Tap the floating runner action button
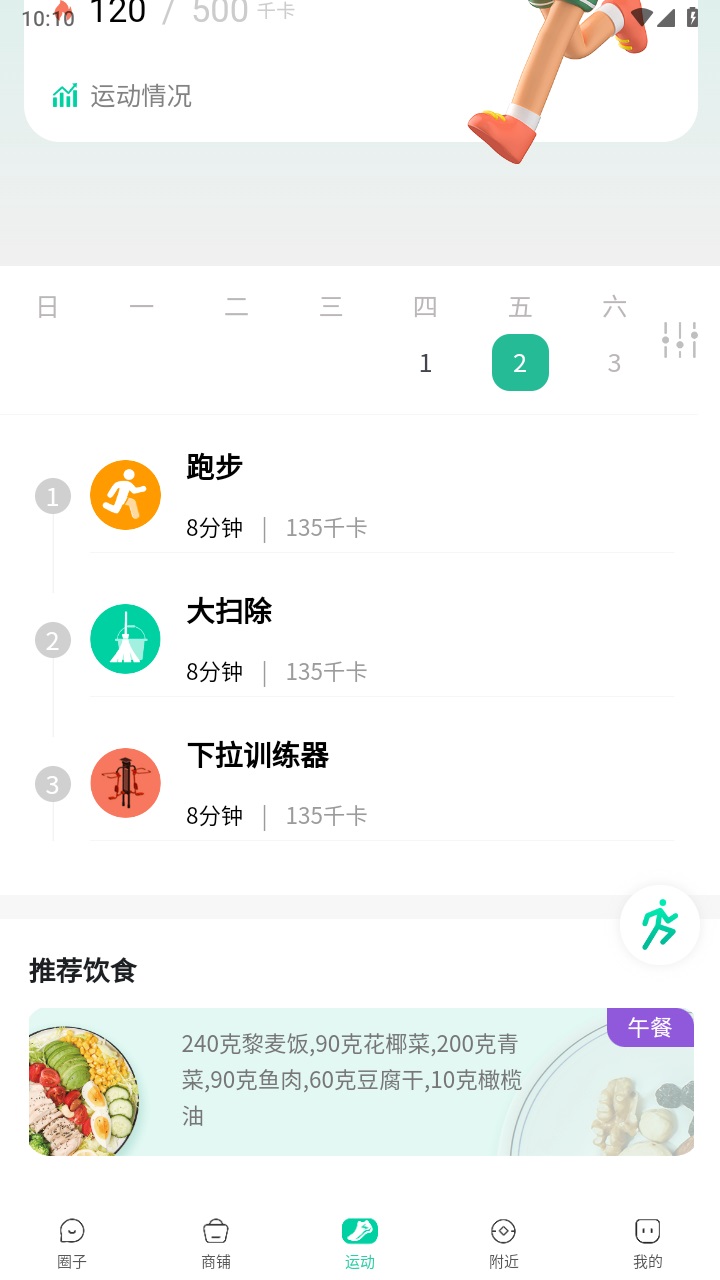 click(659, 925)
